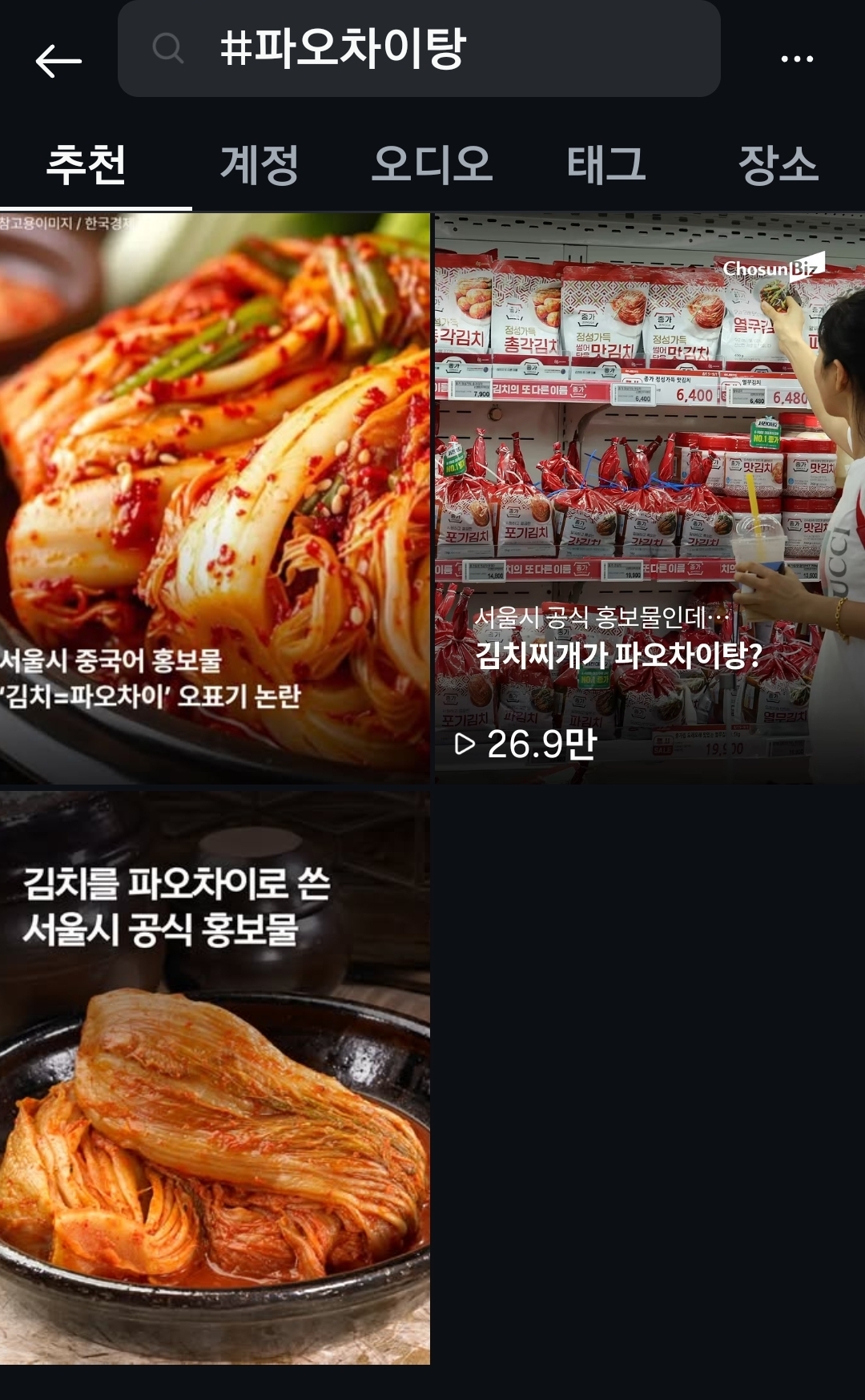Play the 김치찌개가 파오차이탕? video

pyautogui.click(x=649, y=497)
